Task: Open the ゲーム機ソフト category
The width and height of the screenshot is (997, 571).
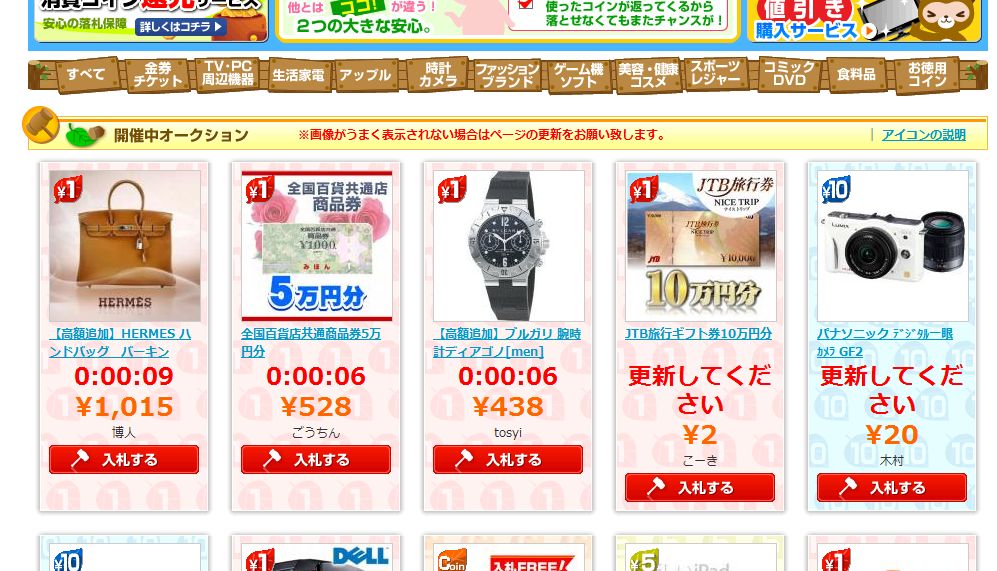Action: (578, 75)
